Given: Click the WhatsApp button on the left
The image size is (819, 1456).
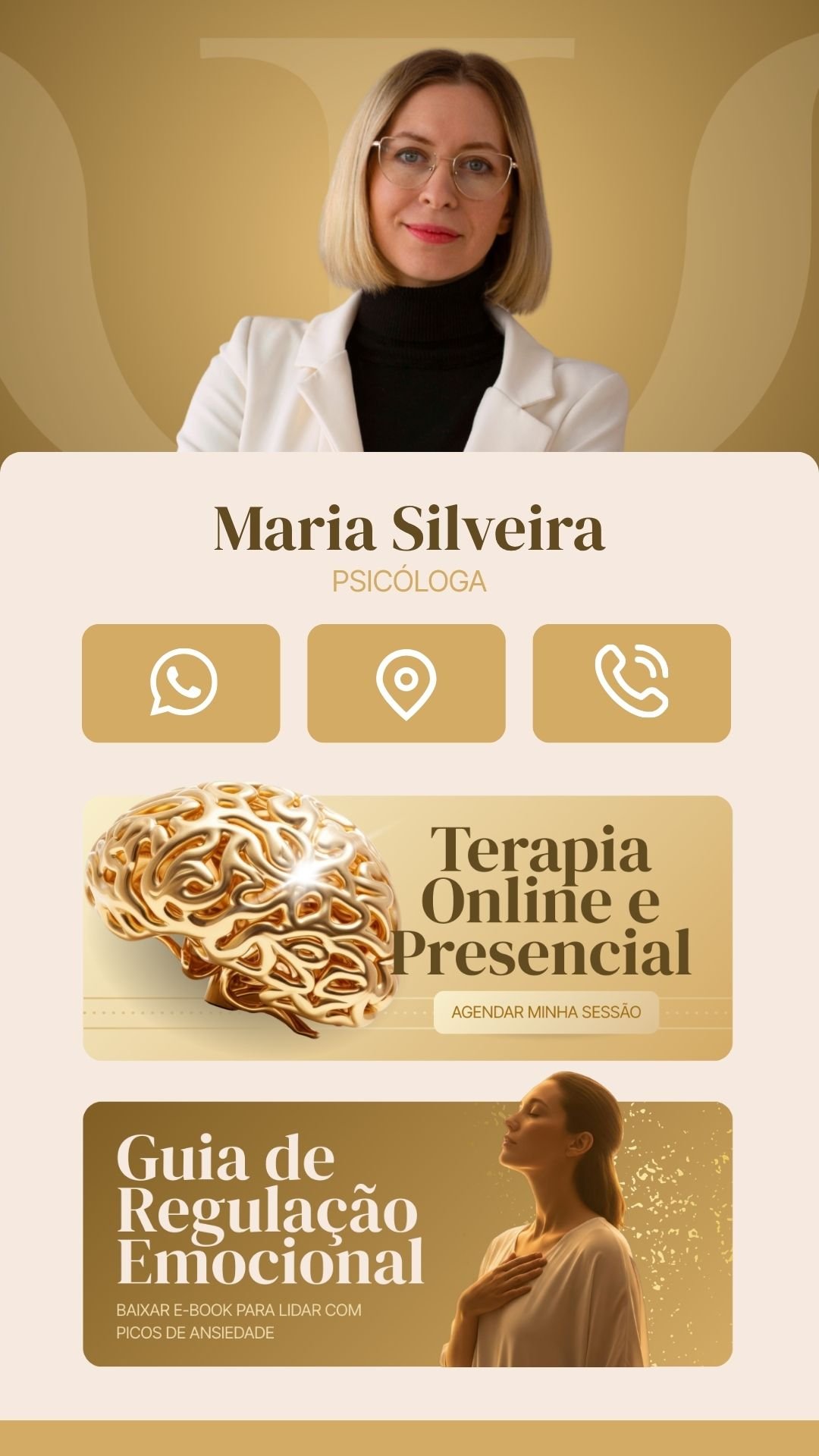Looking at the screenshot, I should (182, 680).
